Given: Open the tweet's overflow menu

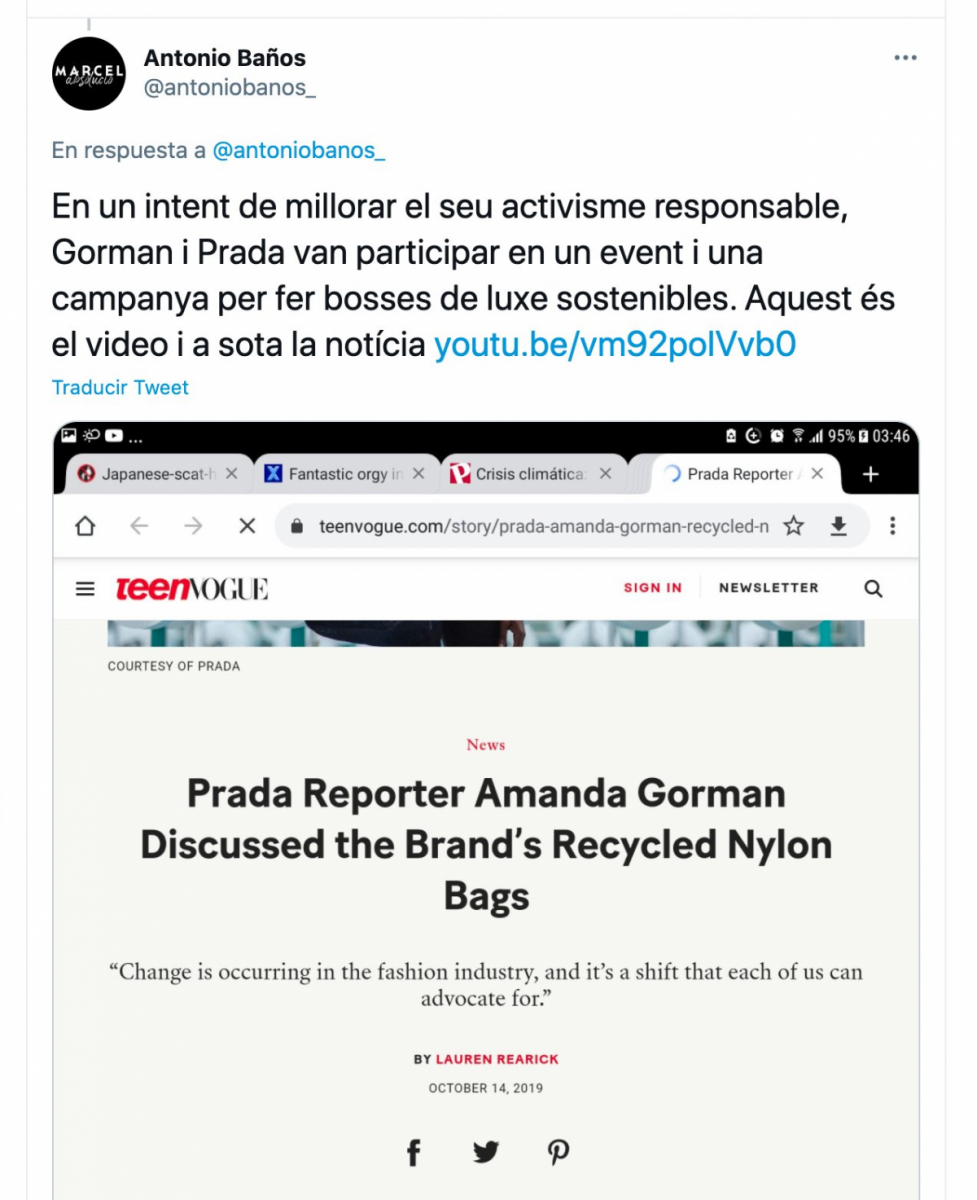Looking at the screenshot, I should pos(905,58).
